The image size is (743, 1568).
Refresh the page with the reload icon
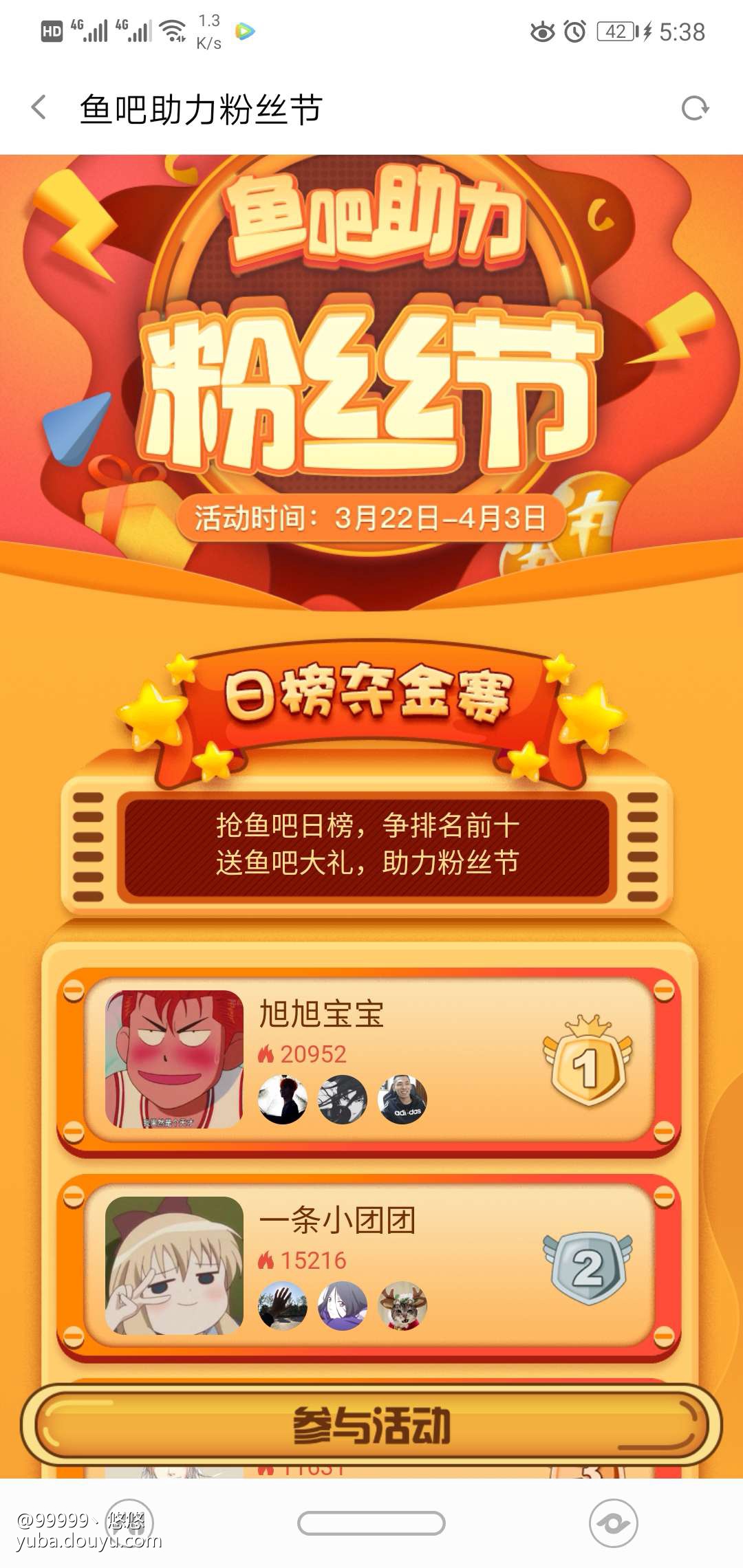(x=694, y=109)
